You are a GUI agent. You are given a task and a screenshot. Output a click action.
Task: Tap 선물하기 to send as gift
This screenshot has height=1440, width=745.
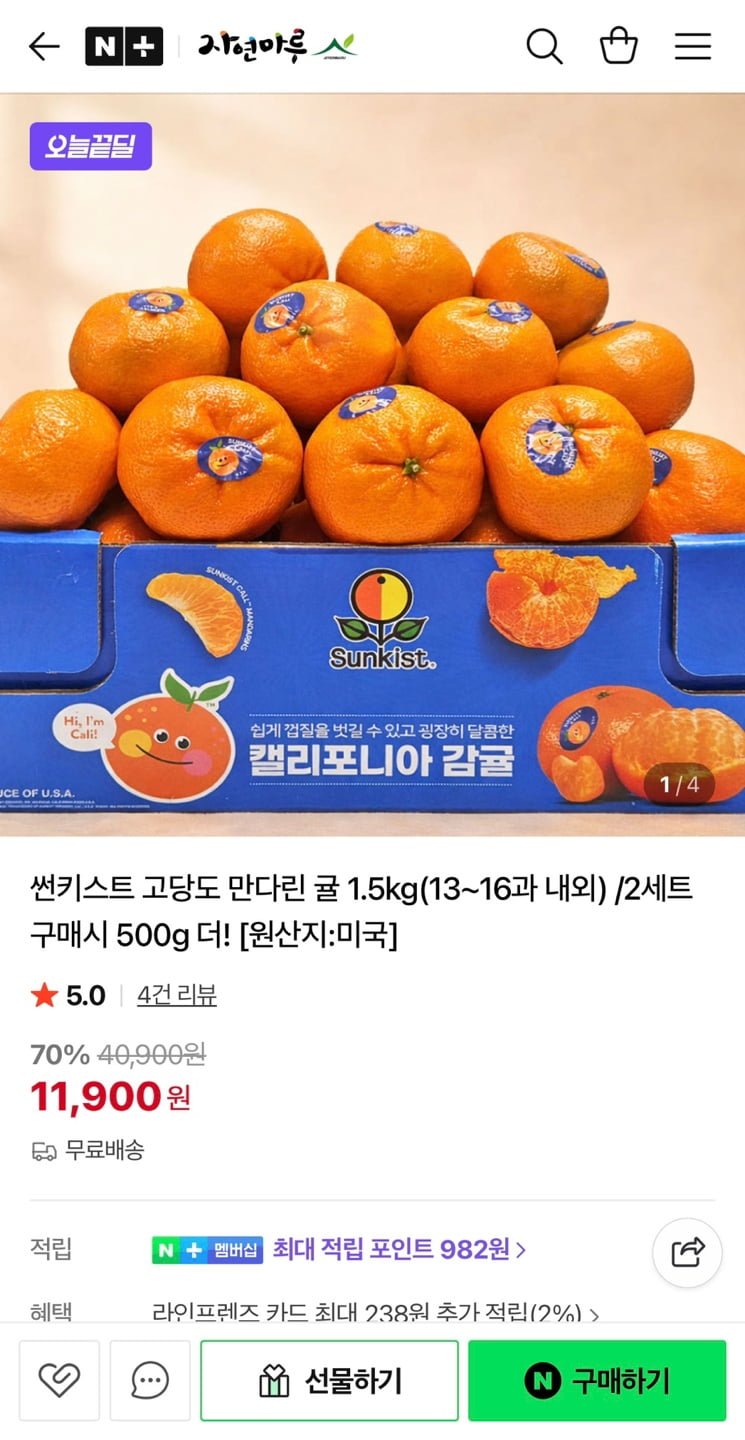point(329,1381)
